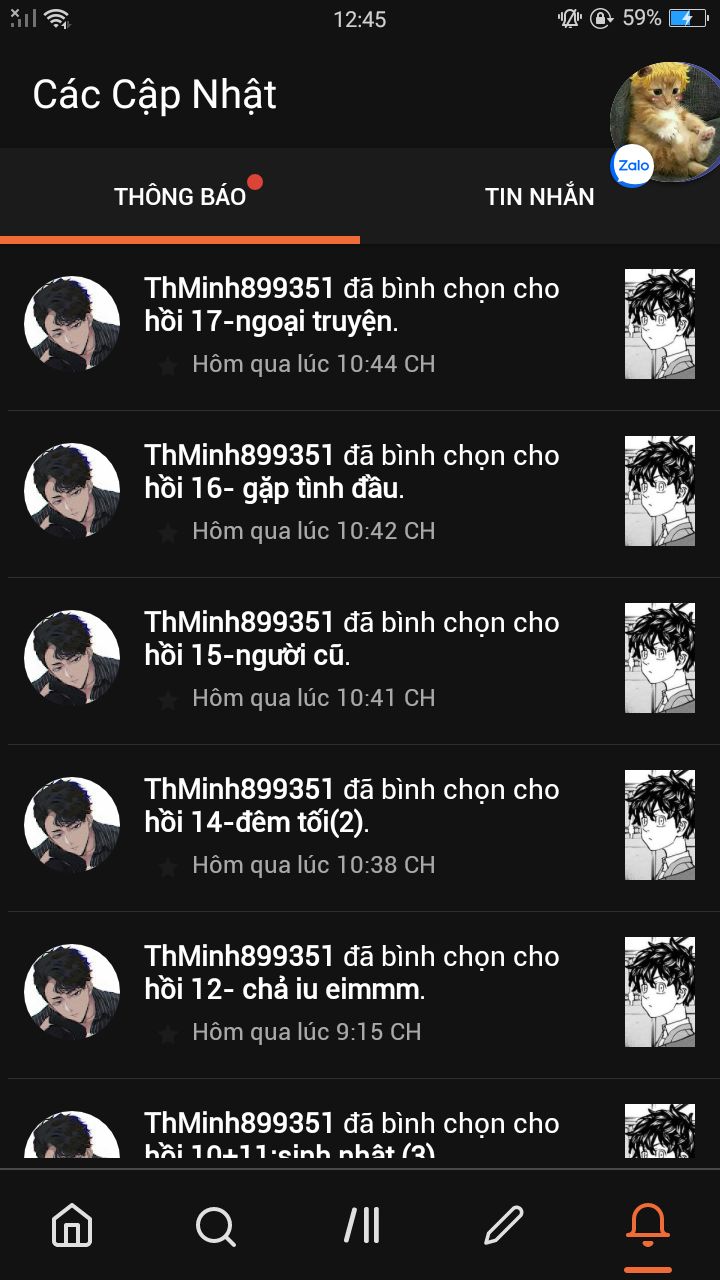This screenshot has height=1280, width=720.
Task: Open notification about hồi 14-đêm tối(2)
Action: [360, 828]
